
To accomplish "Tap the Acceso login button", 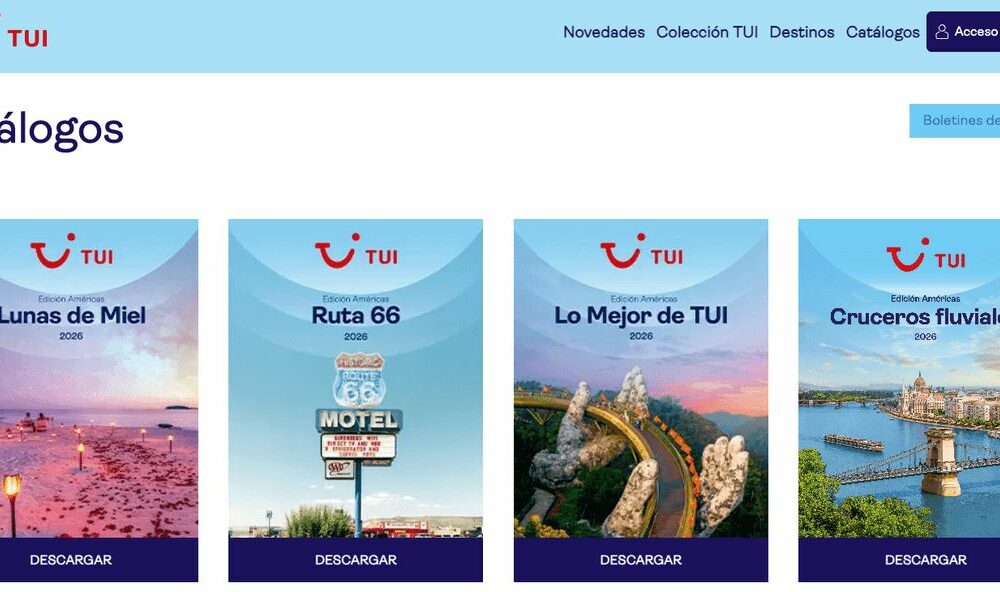I will tap(965, 32).
